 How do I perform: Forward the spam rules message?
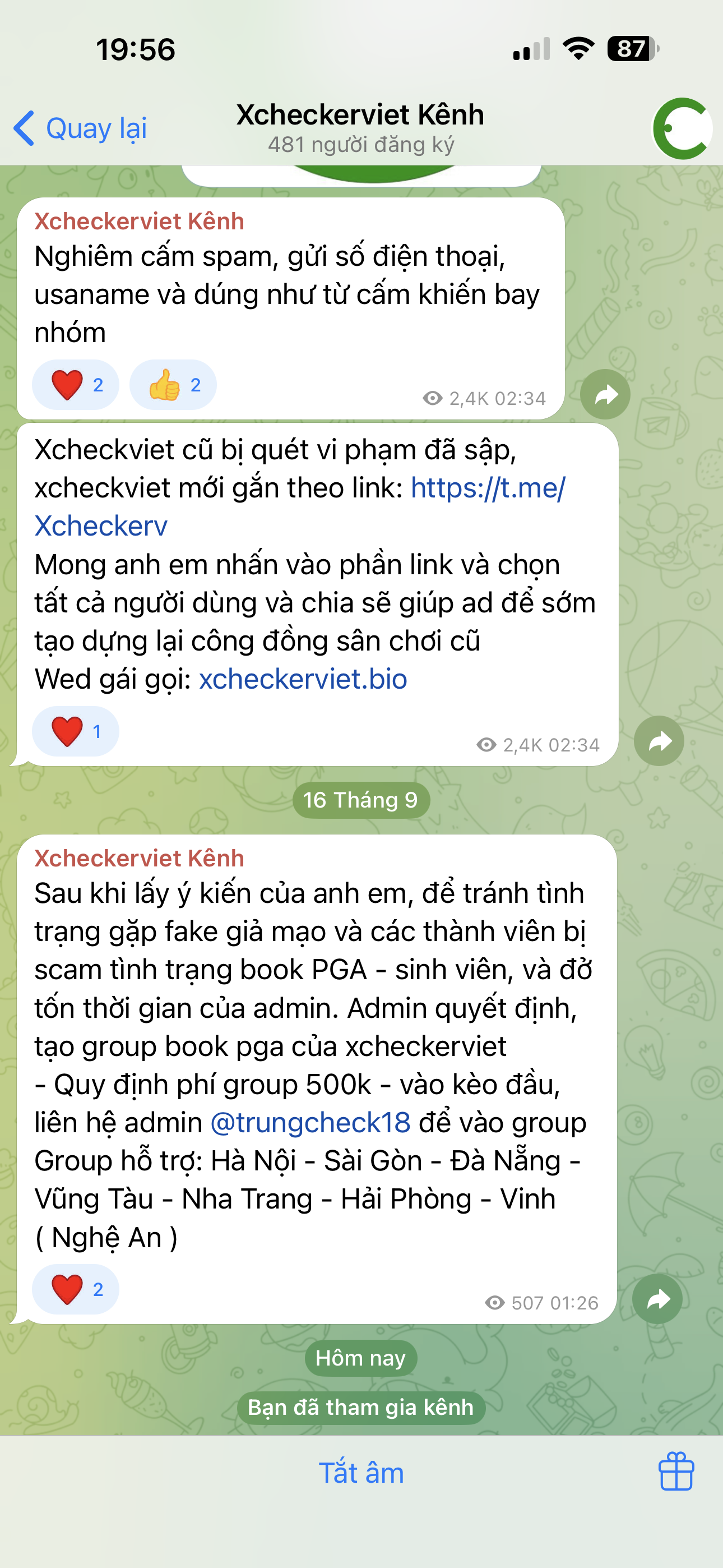[x=605, y=395]
